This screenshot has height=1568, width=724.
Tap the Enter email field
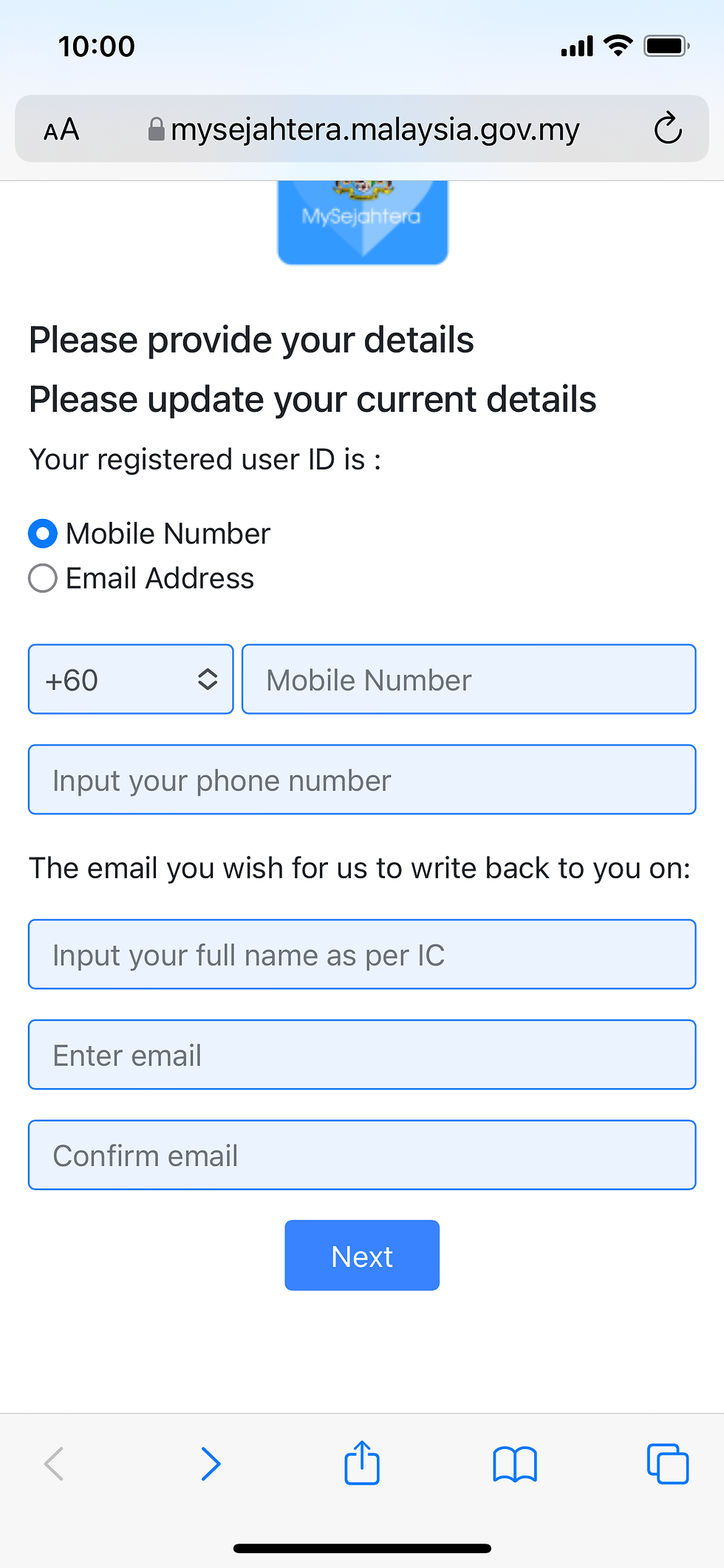point(362,1055)
